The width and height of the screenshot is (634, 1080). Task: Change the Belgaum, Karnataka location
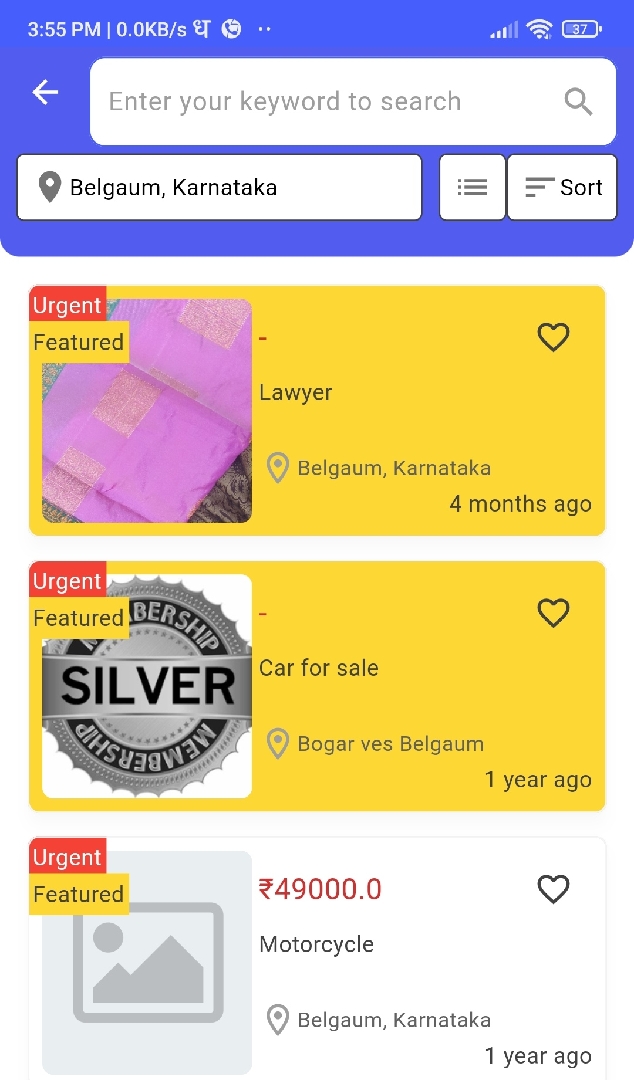(x=219, y=187)
